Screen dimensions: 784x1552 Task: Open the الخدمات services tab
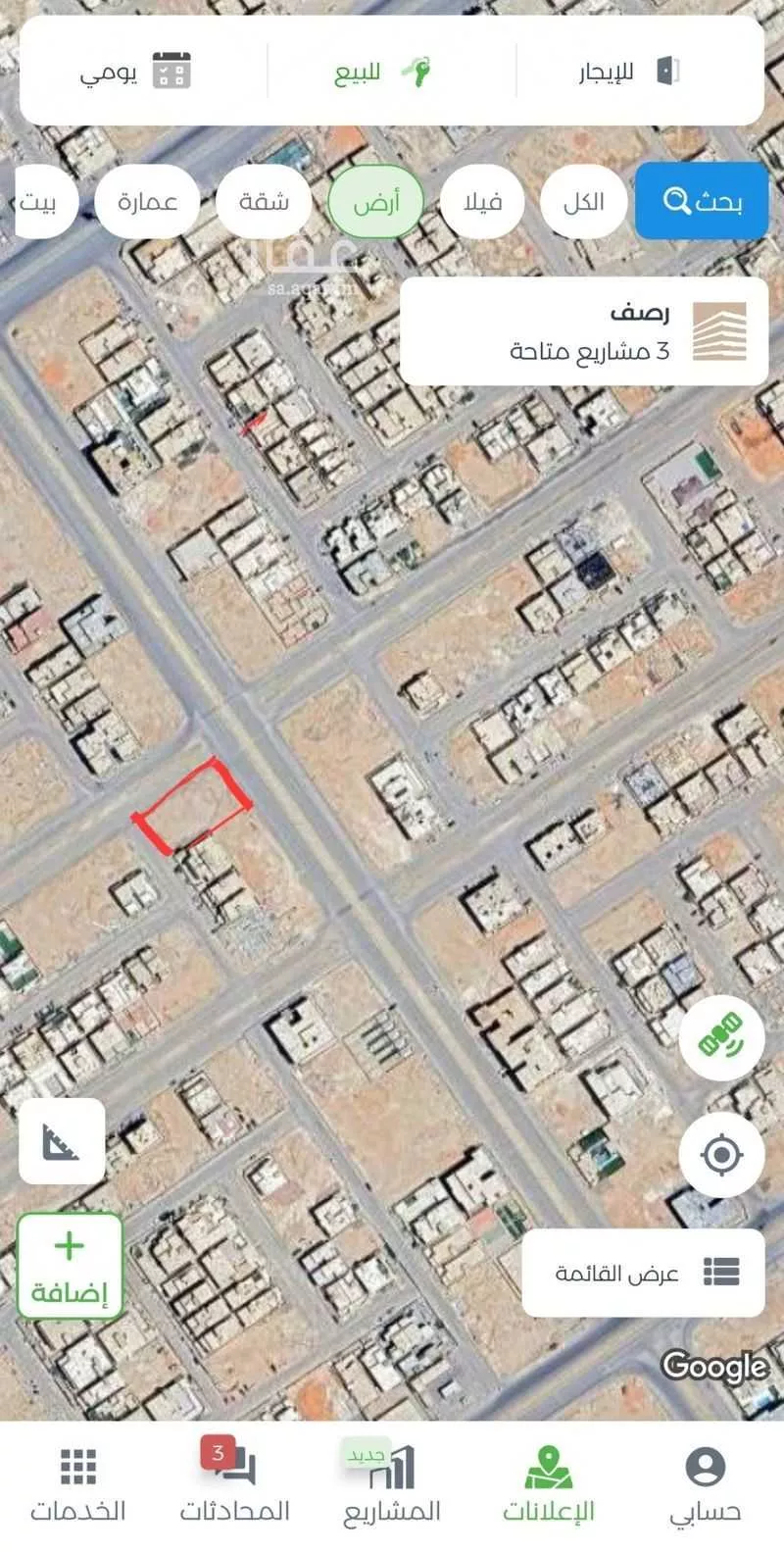78,1485
